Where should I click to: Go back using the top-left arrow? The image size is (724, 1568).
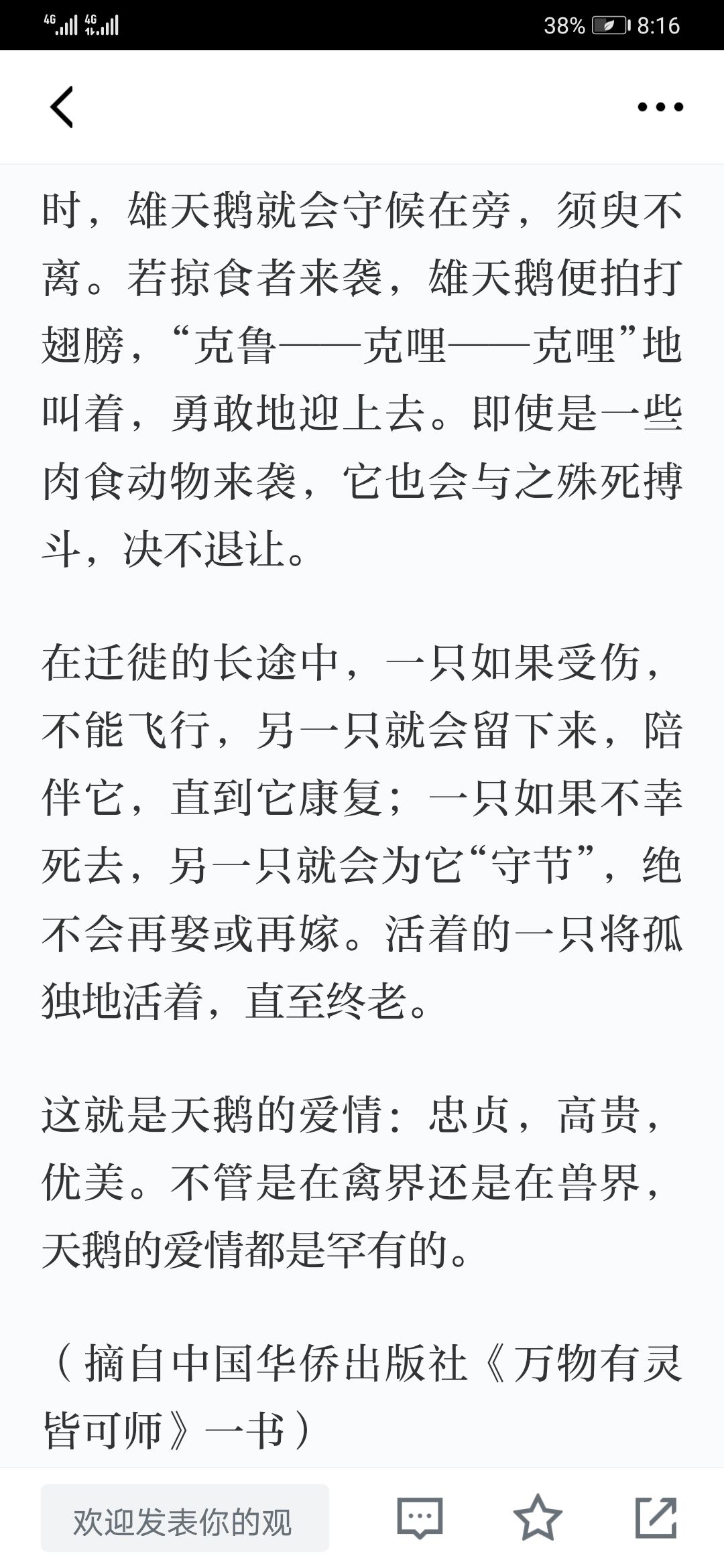click(x=62, y=107)
